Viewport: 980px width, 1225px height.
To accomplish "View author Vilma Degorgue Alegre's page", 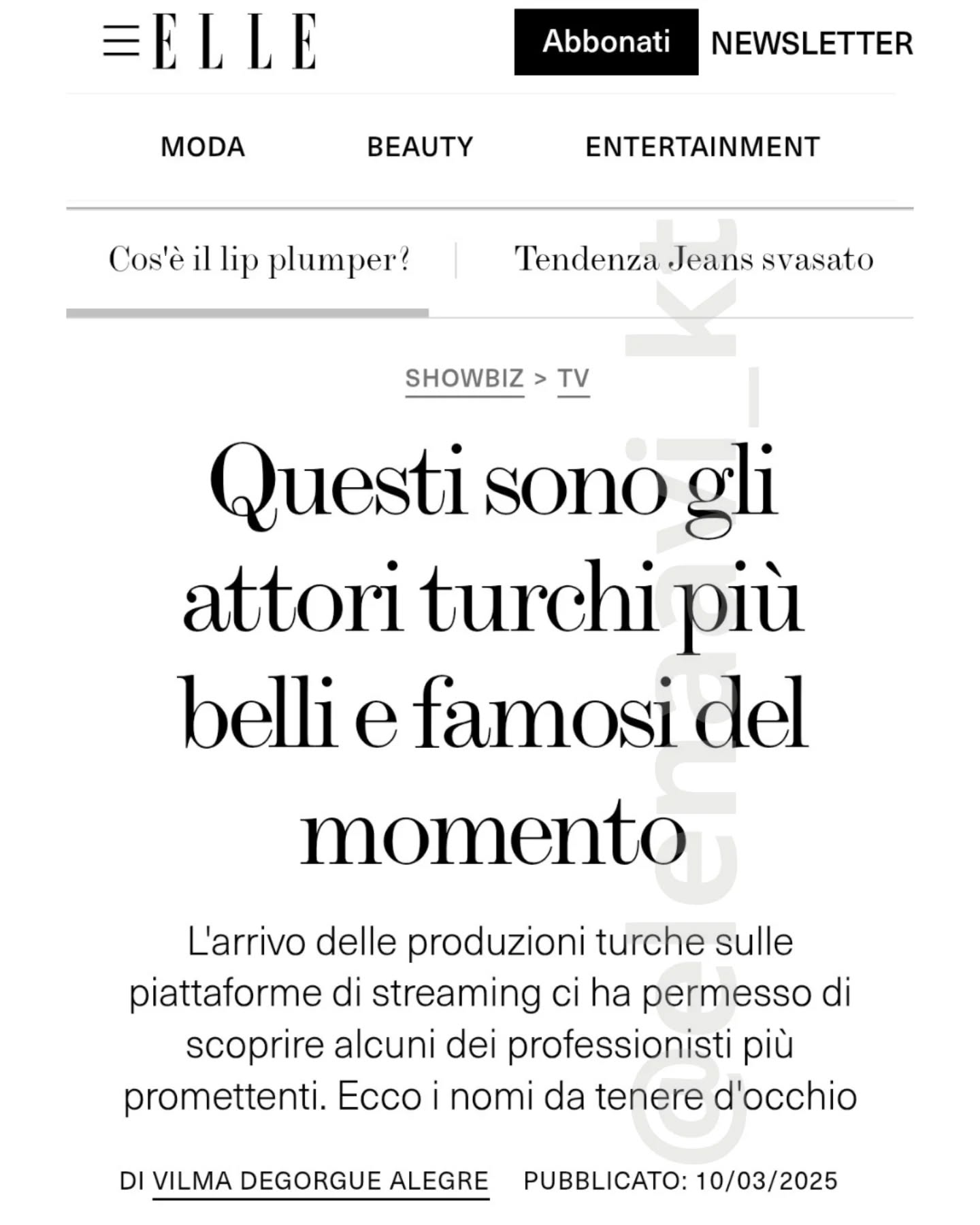I will coord(321,1181).
